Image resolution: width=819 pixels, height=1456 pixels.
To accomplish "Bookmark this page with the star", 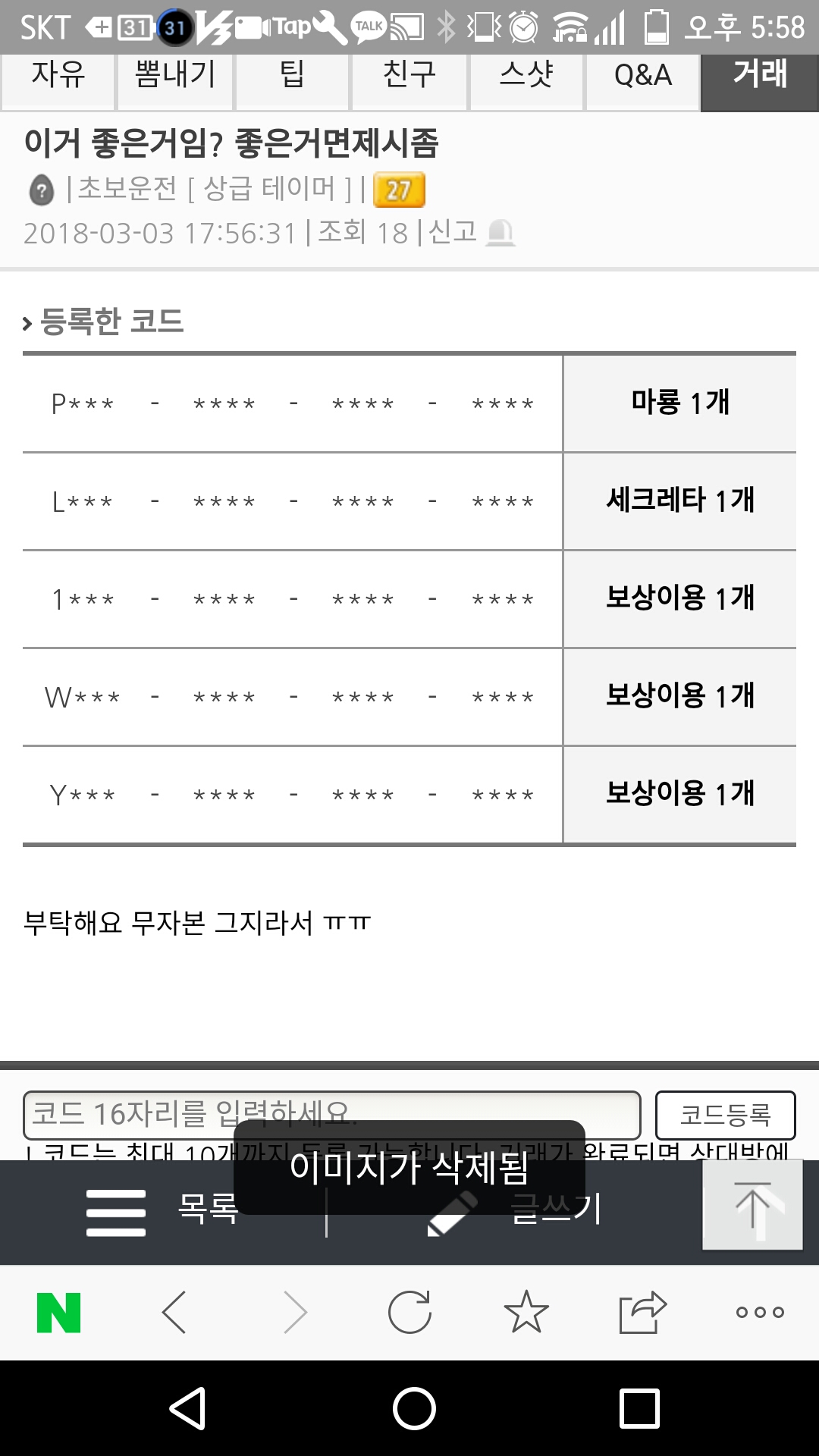I will point(526,1313).
